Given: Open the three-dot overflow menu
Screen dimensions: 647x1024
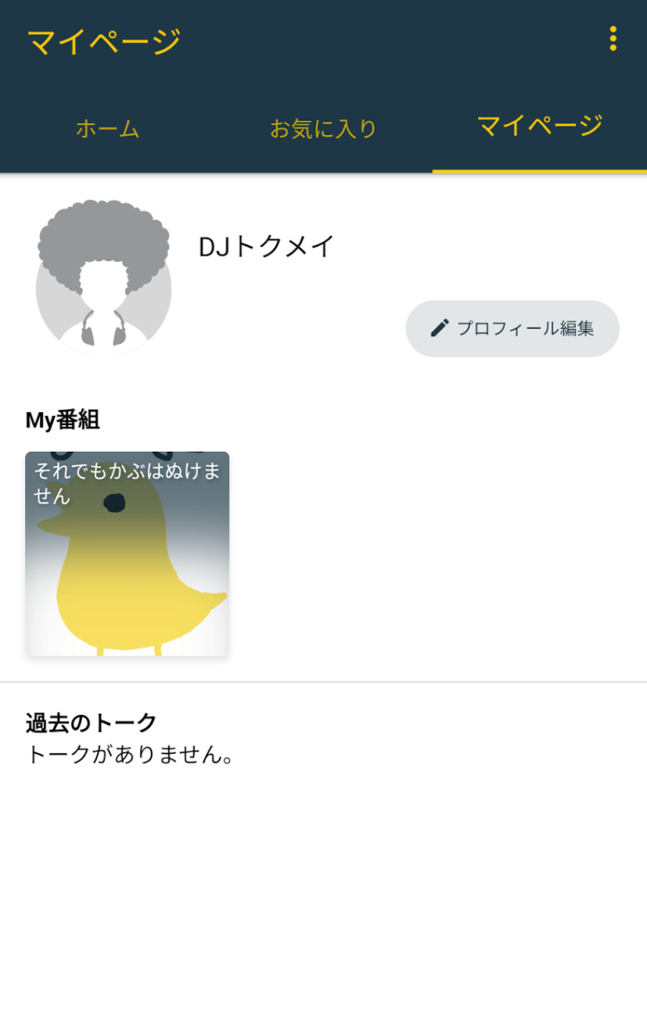Looking at the screenshot, I should (x=613, y=39).
